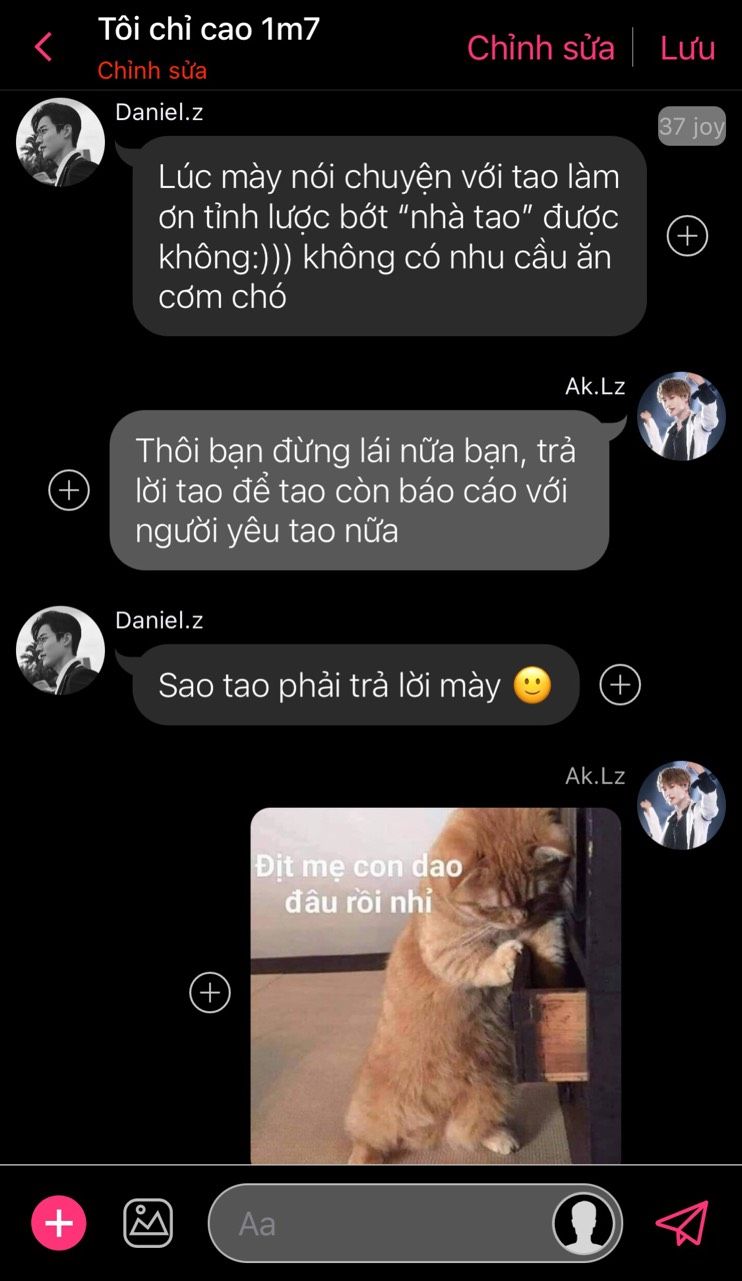
Task: Tap the 37 joy badge
Action: (691, 127)
